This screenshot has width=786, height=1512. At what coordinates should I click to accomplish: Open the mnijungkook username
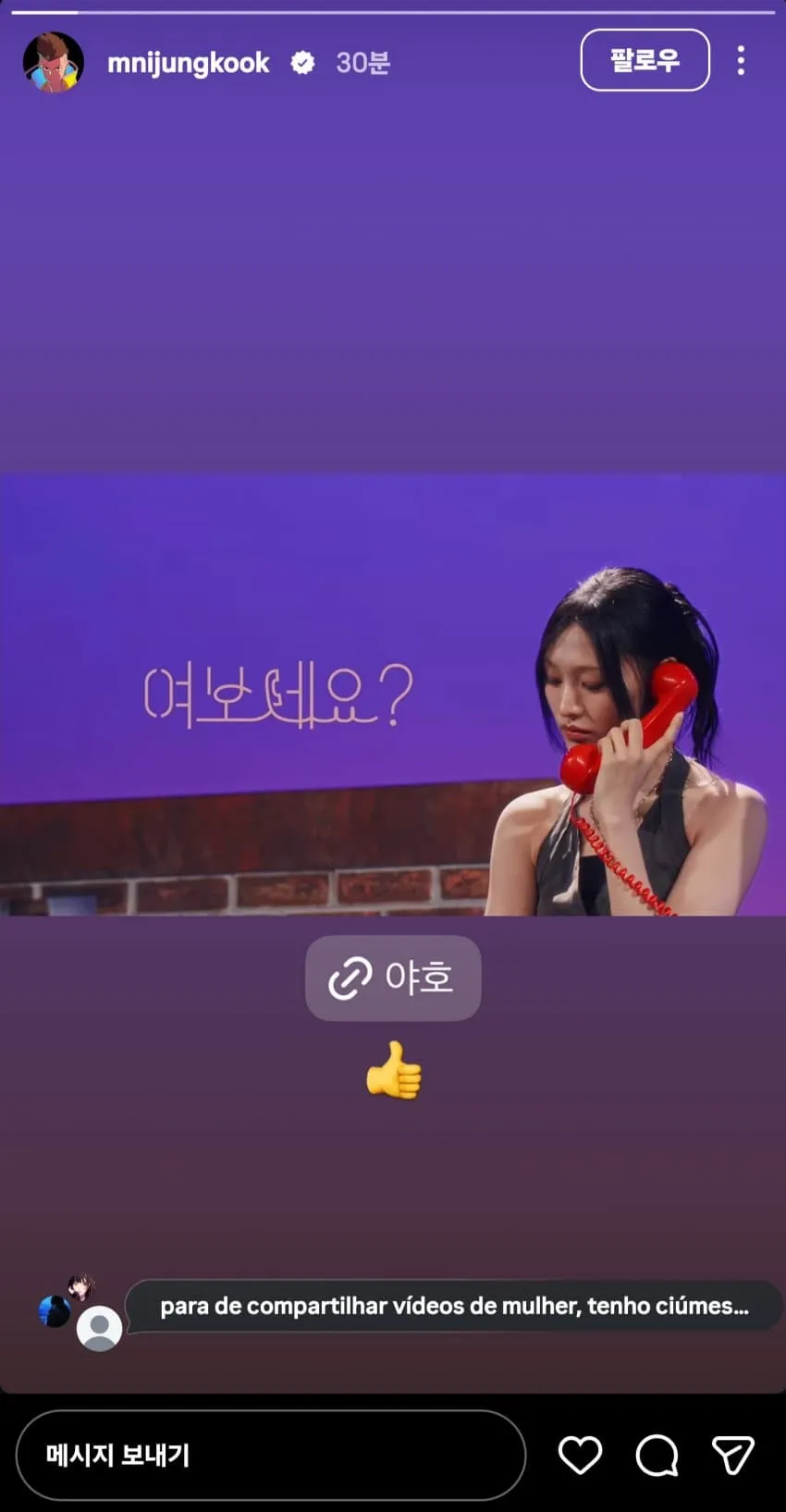pyautogui.click(x=189, y=63)
